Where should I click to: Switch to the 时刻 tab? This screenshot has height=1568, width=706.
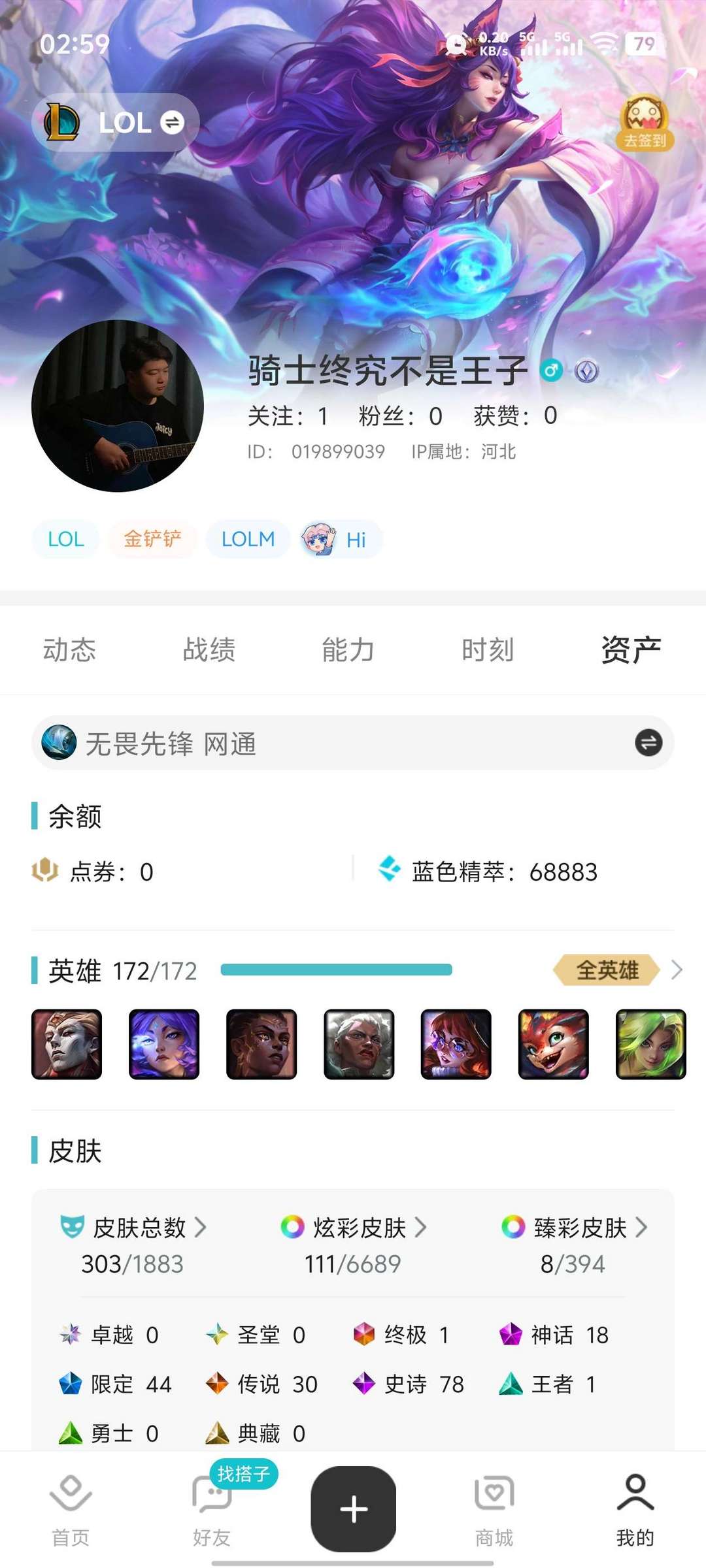[x=488, y=650]
